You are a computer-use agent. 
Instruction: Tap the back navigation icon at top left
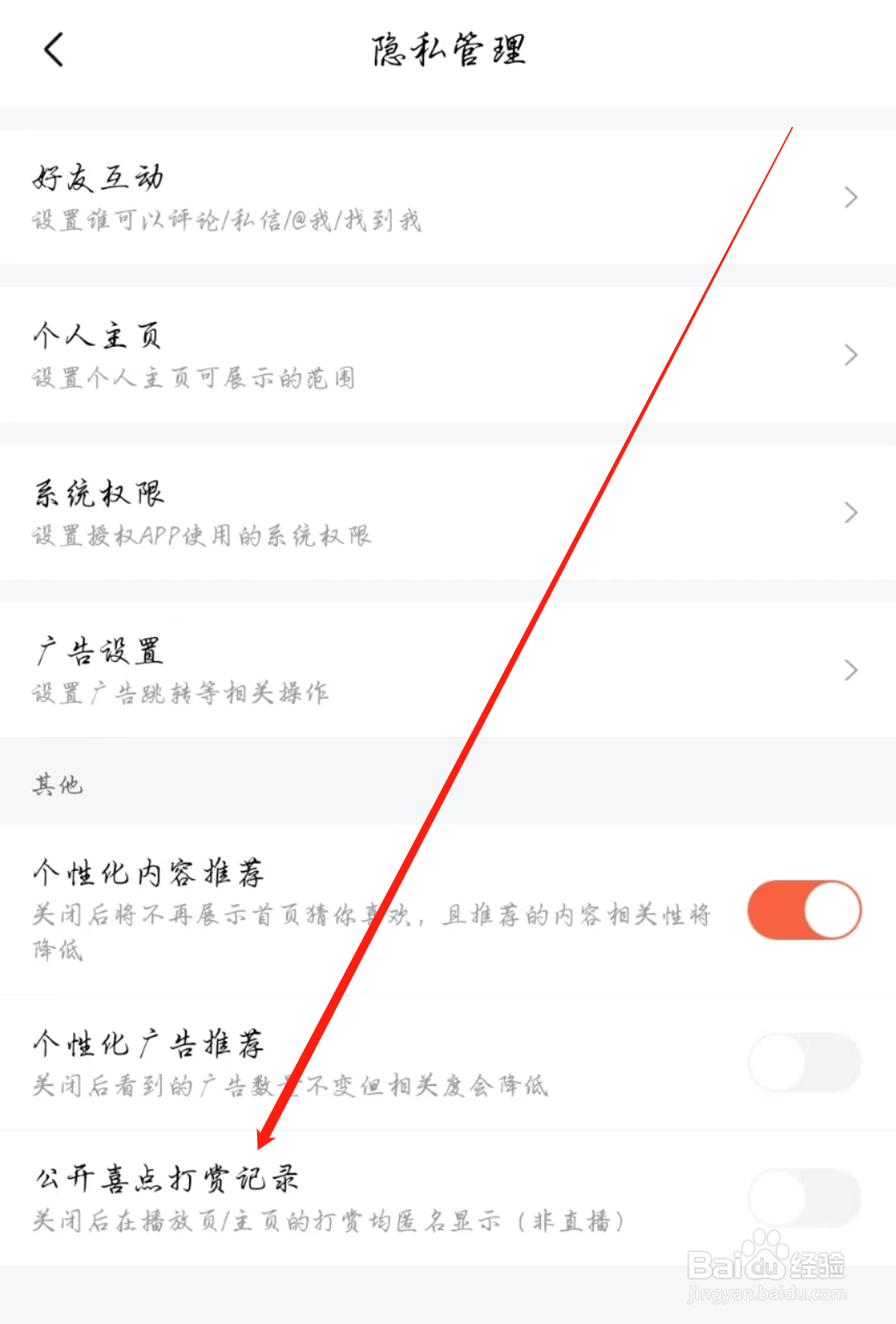click(x=53, y=49)
